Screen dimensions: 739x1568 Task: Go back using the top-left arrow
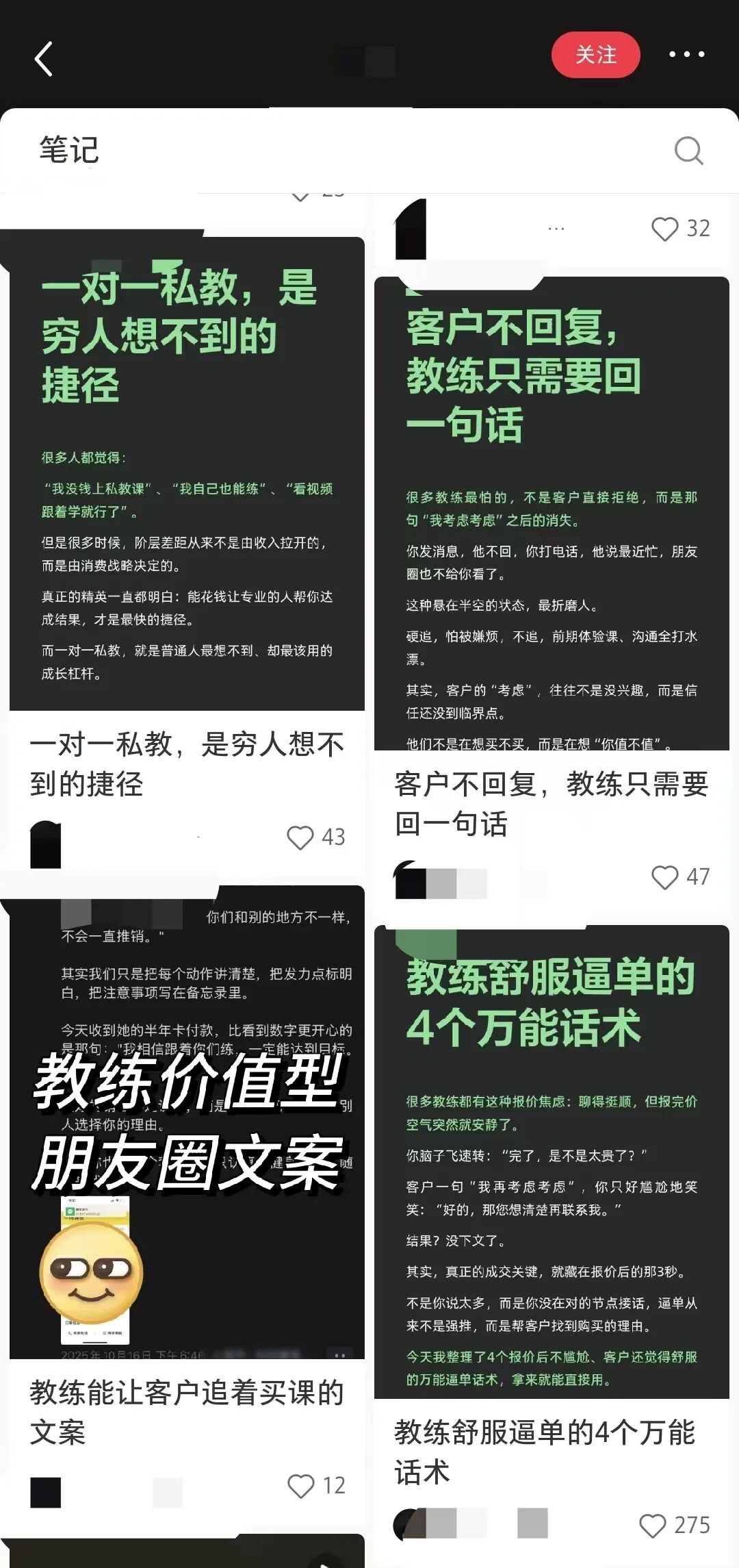coord(44,59)
